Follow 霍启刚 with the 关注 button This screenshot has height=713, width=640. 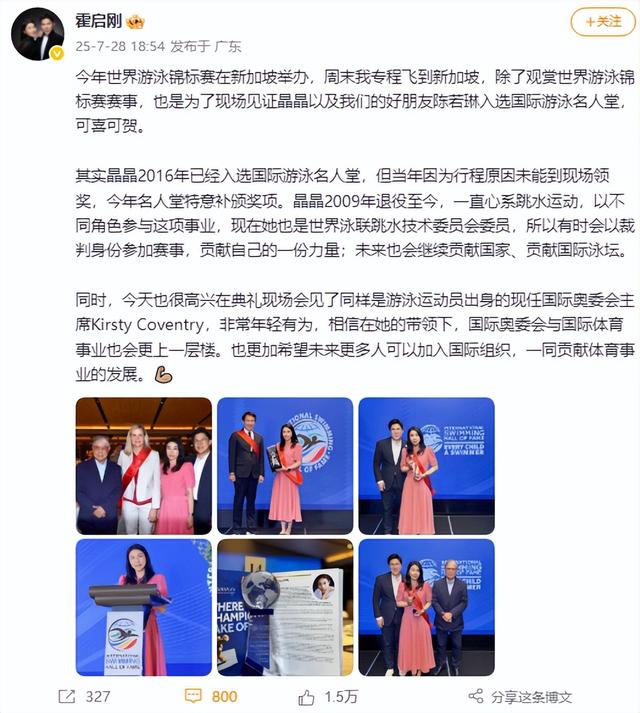[x=603, y=21]
